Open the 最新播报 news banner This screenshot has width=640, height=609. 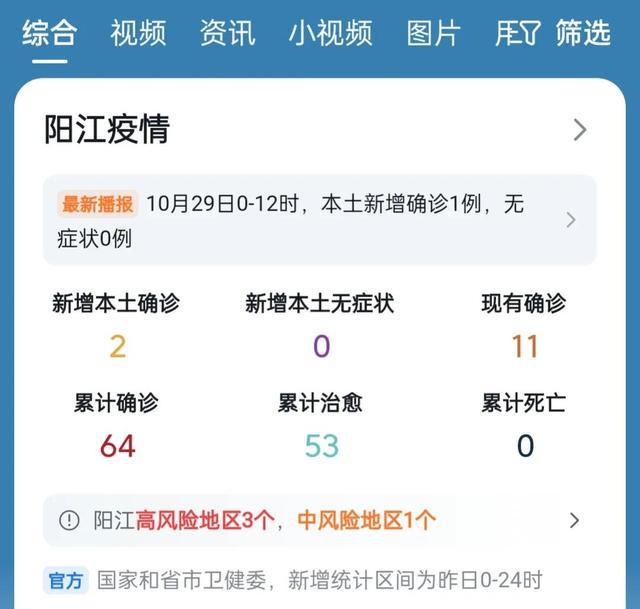pyautogui.click(x=319, y=220)
